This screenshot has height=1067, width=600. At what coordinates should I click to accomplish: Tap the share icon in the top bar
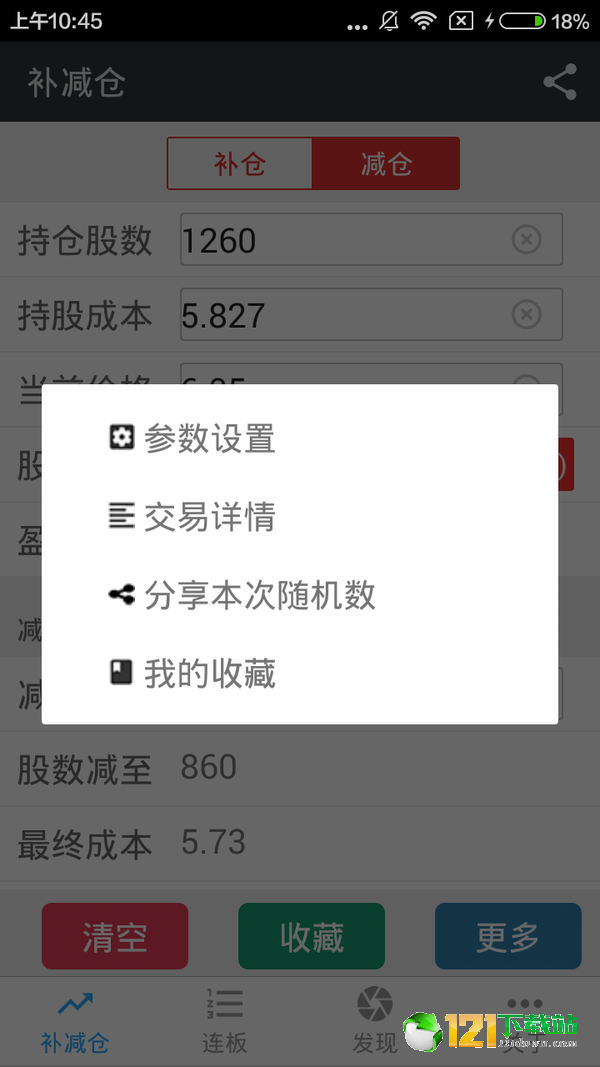(x=560, y=82)
